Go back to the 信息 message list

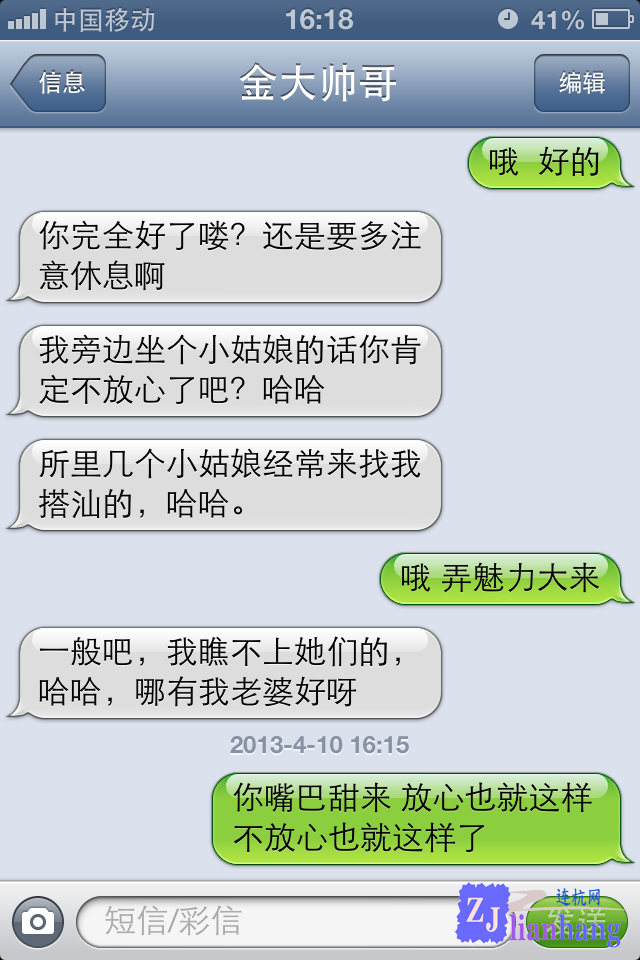coord(60,83)
